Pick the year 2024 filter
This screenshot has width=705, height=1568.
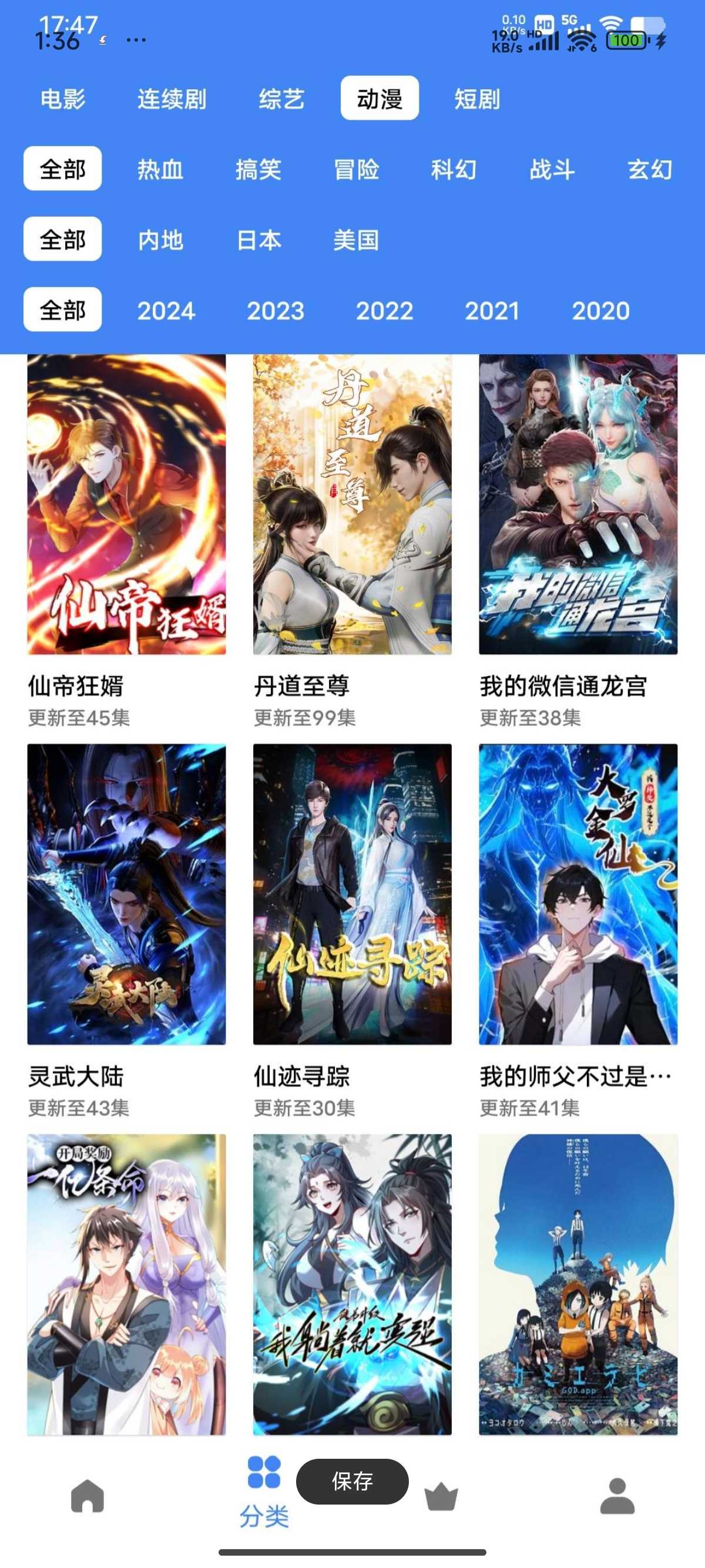coord(166,311)
